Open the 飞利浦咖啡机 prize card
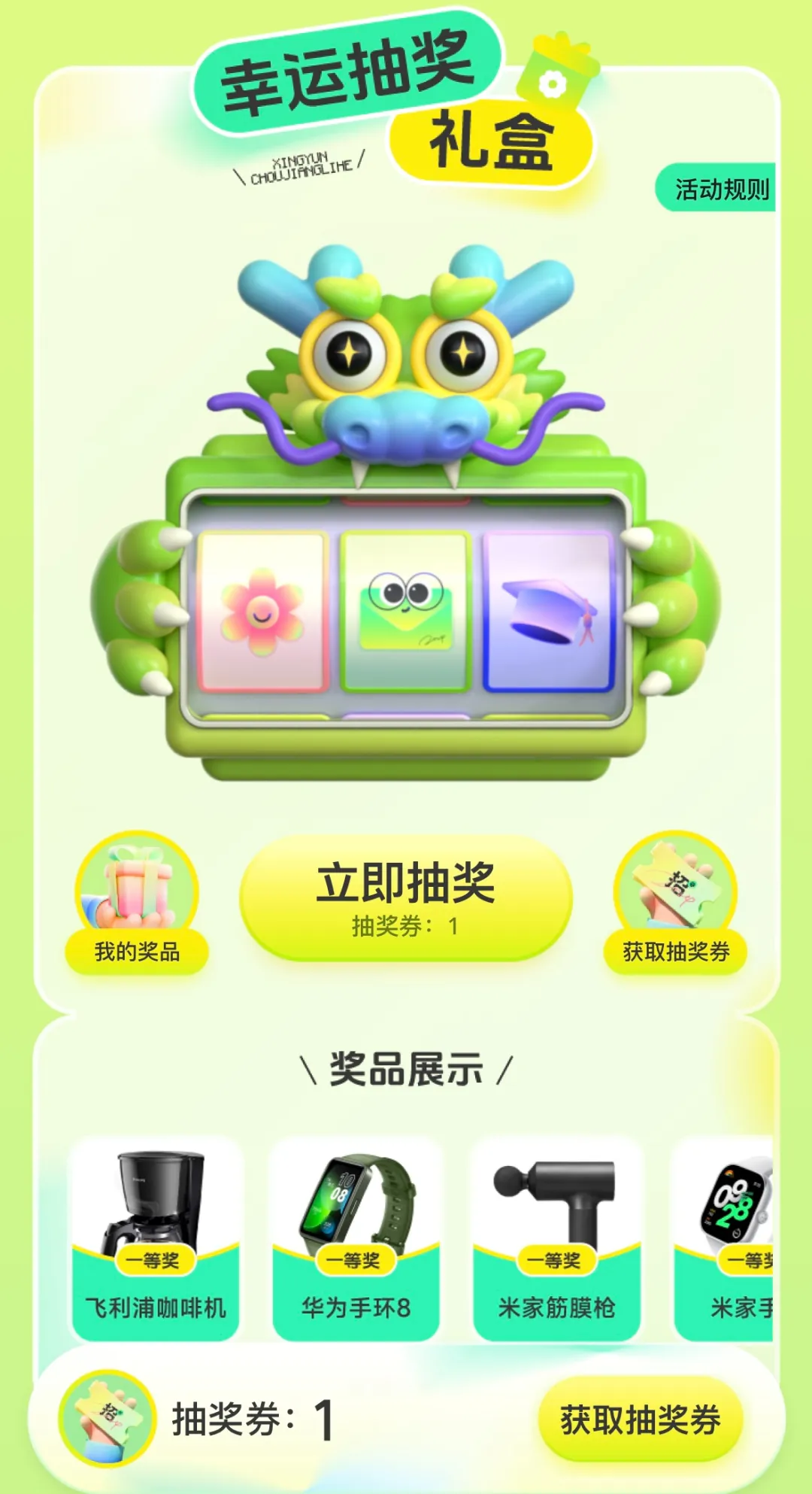 click(156, 1240)
